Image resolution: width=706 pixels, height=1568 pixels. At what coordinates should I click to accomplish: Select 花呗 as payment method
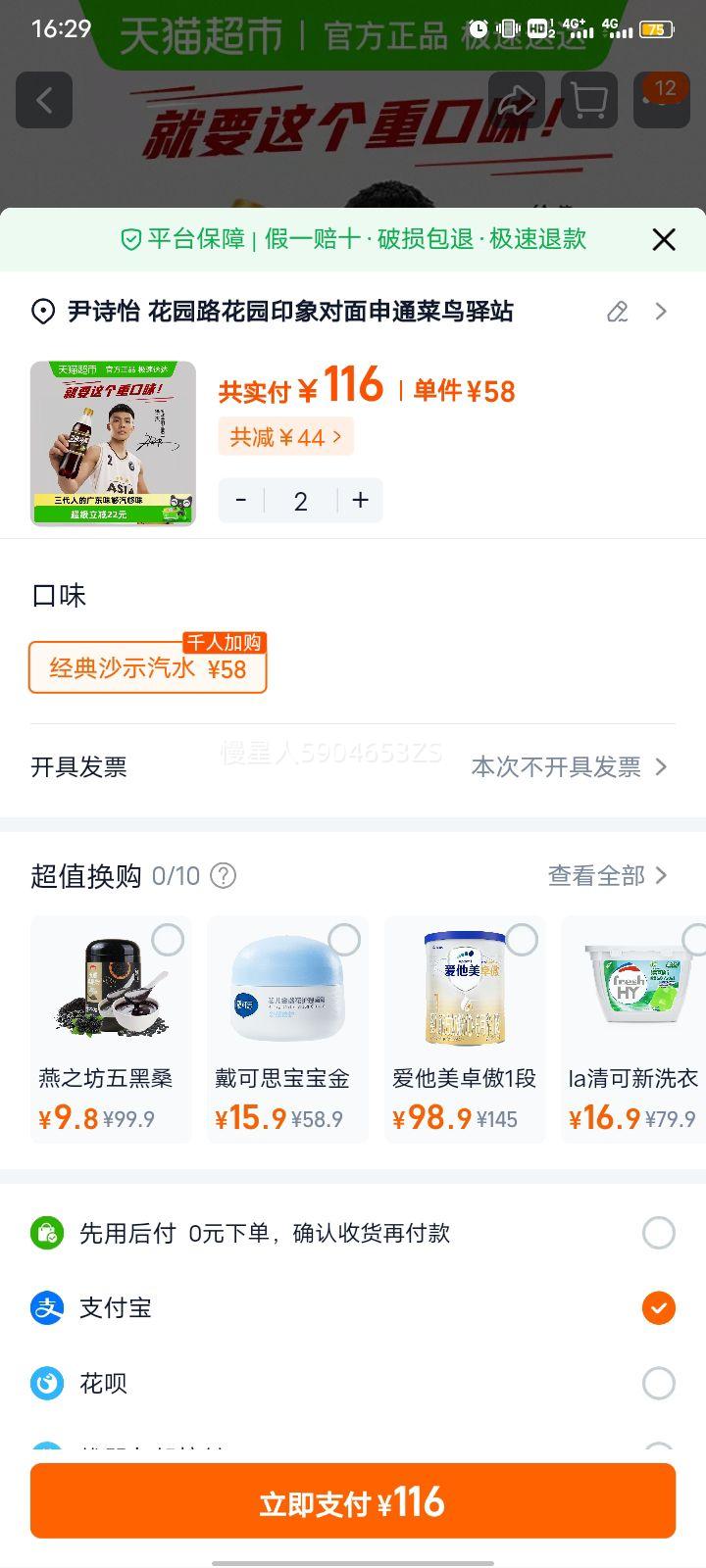pos(659,1383)
